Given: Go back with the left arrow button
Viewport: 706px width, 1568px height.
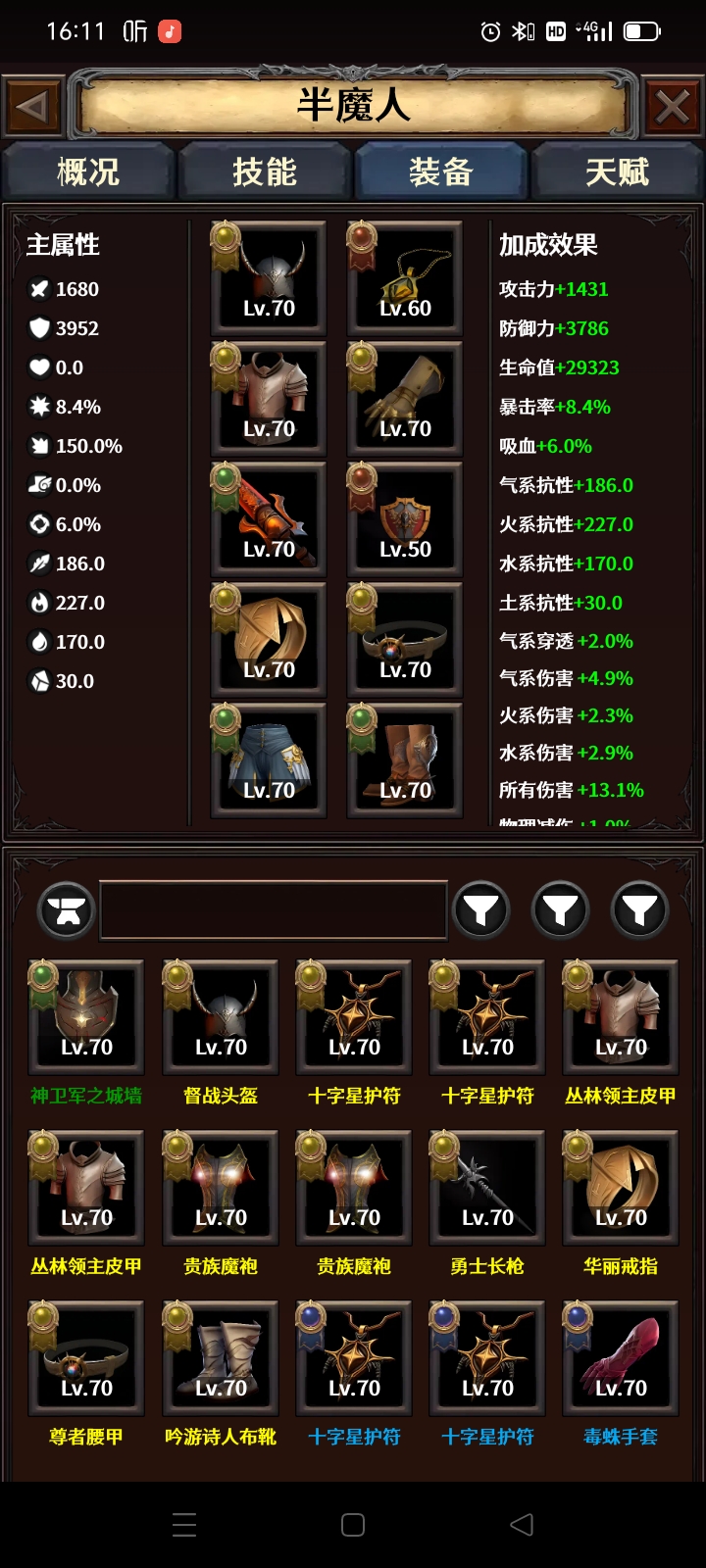Looking at the screenshot, I should pos(32,107).
